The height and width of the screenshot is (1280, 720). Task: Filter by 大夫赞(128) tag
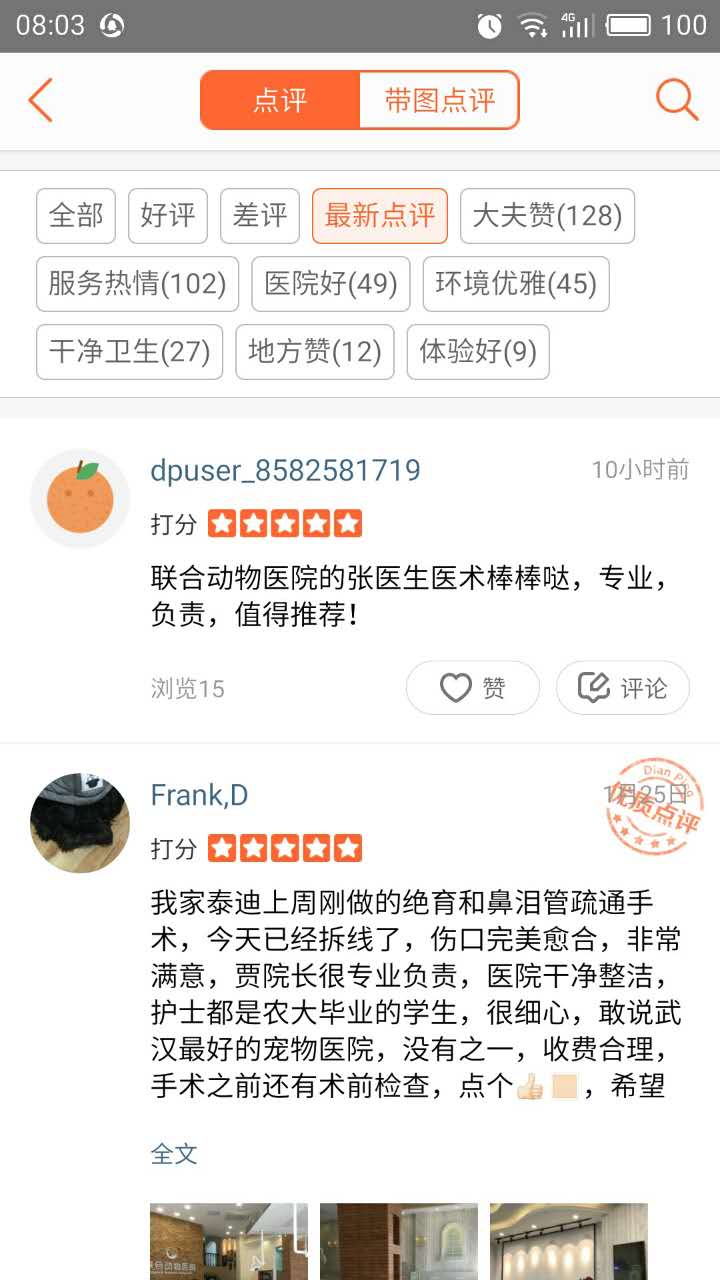547,216
